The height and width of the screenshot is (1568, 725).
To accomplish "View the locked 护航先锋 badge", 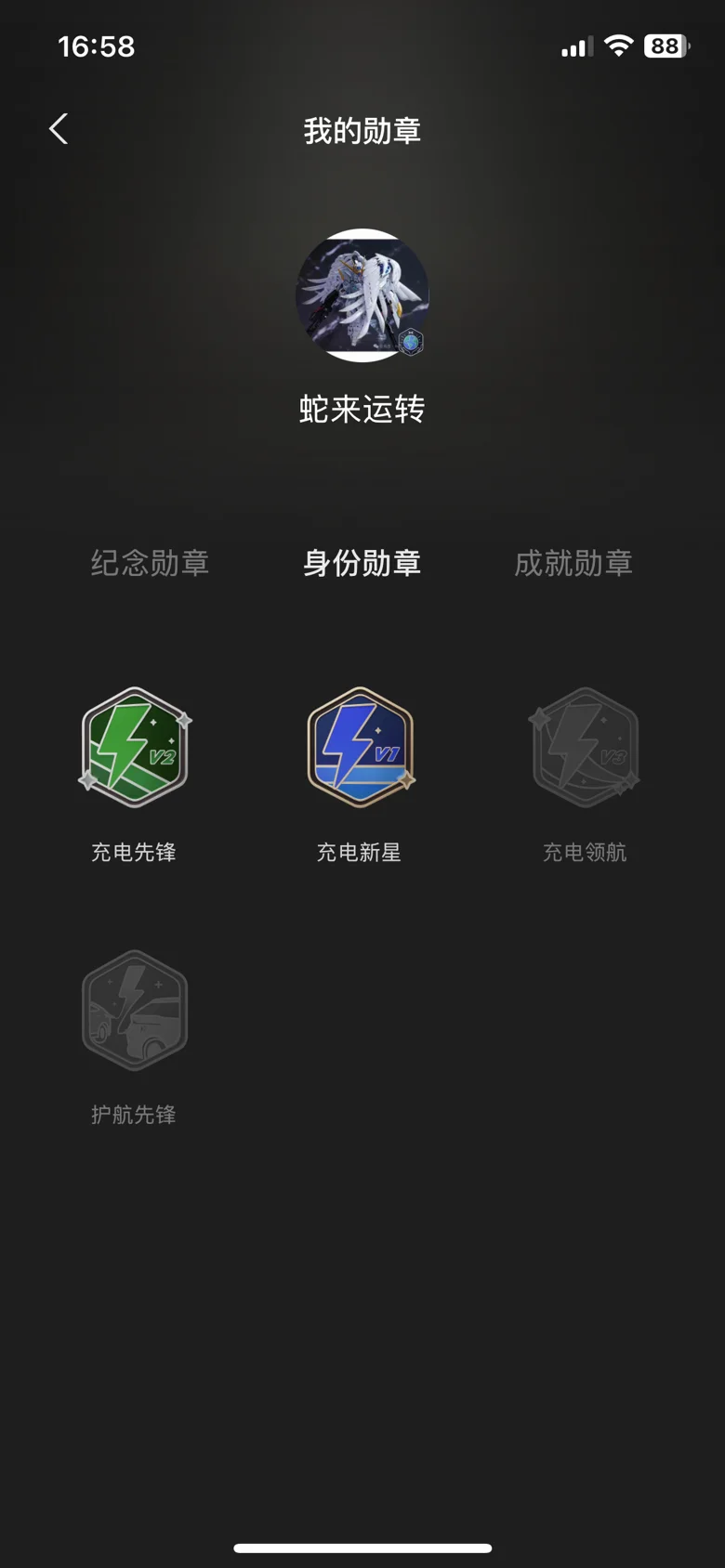I will point(135,1011).
